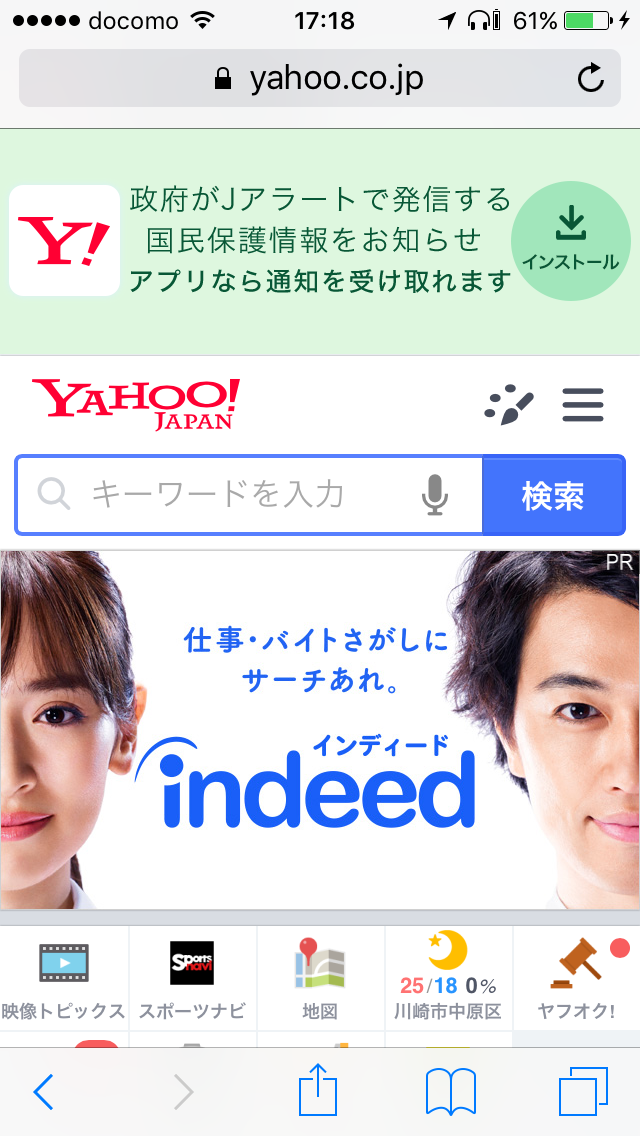Open ヤフオク! auctions

tap(577, 978)
